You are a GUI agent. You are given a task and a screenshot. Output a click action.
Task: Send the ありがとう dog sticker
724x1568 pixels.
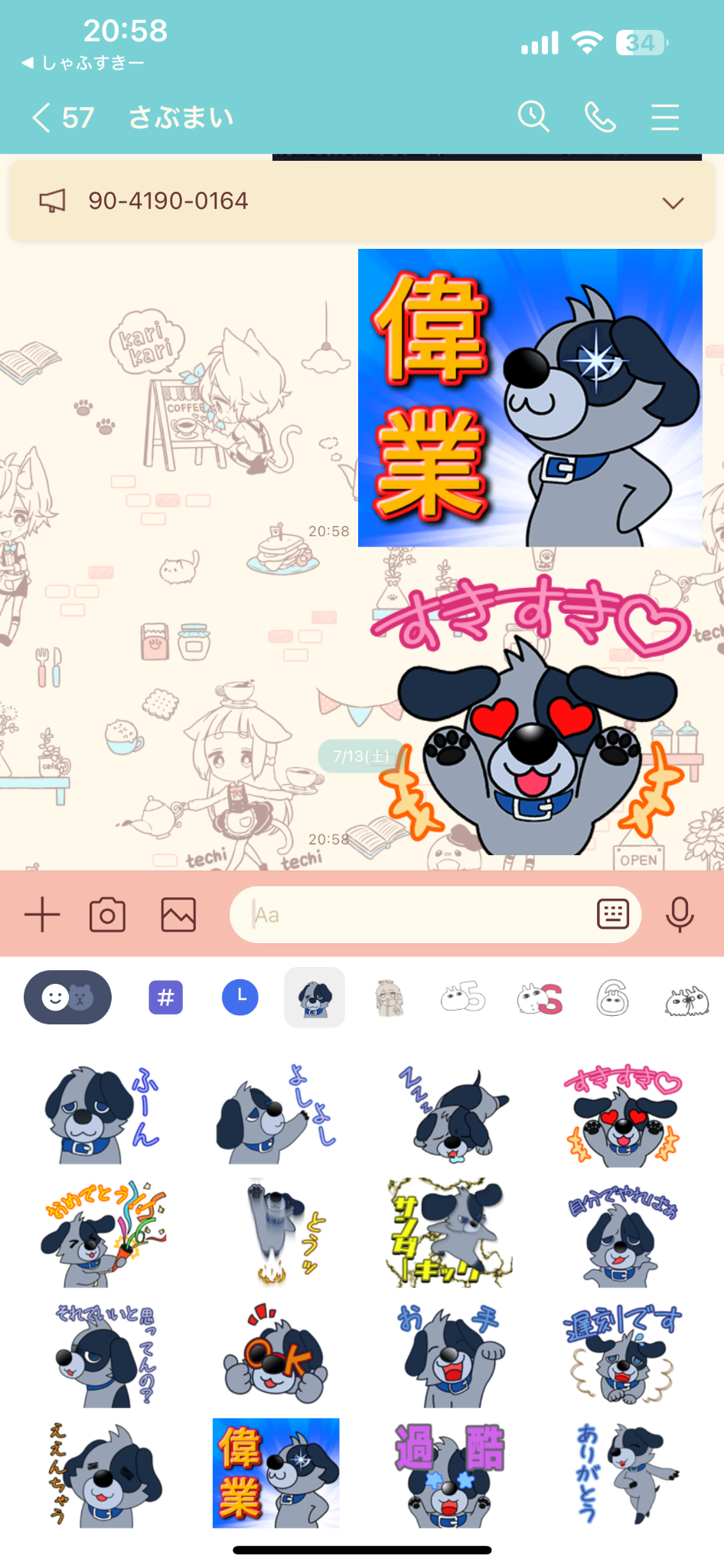(622, 1474)
